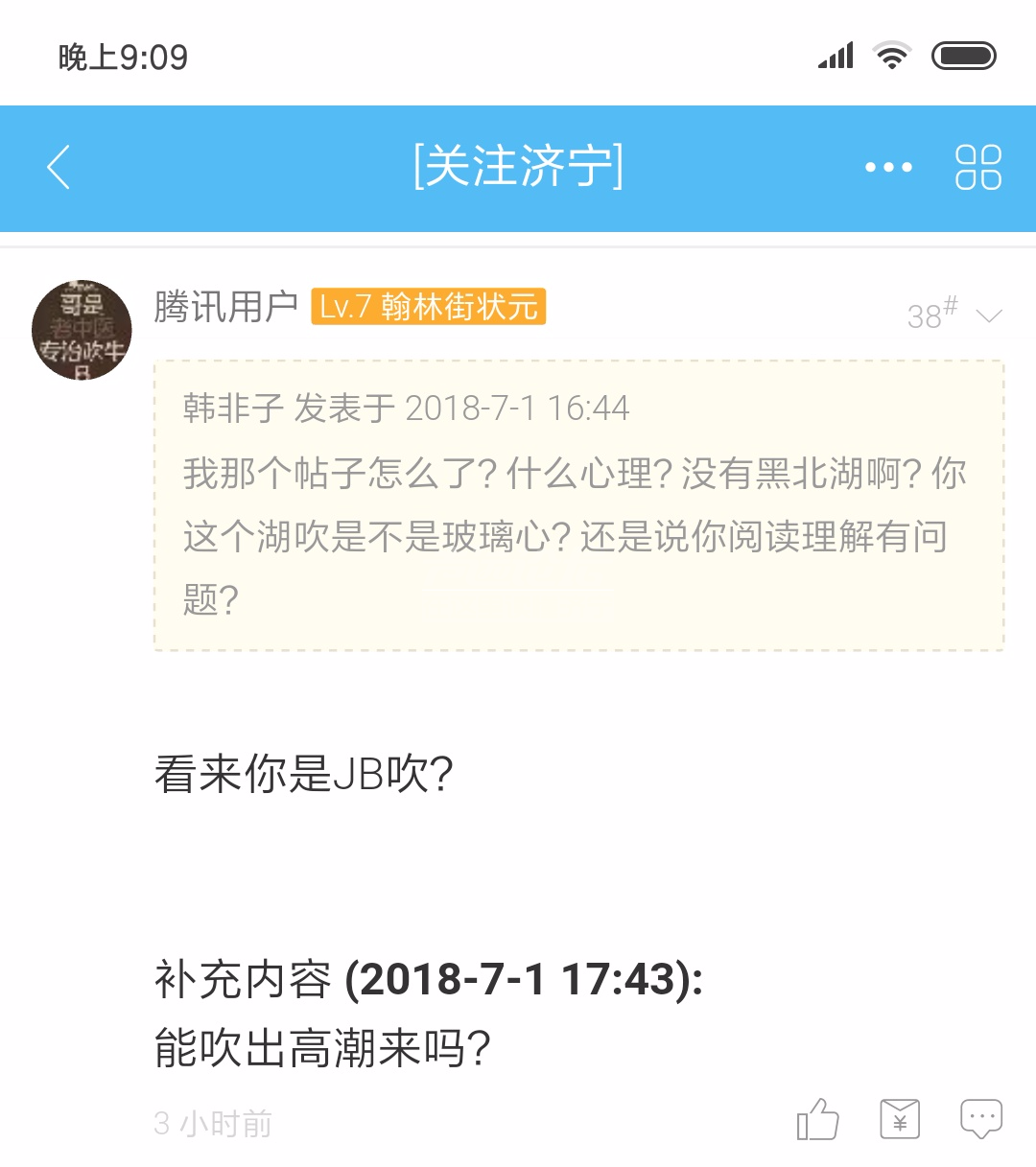Tap the back arrow to leave the thread
Image resolution: width=1036 pixels, height=1167 pixels.
[x=58, y=168]
